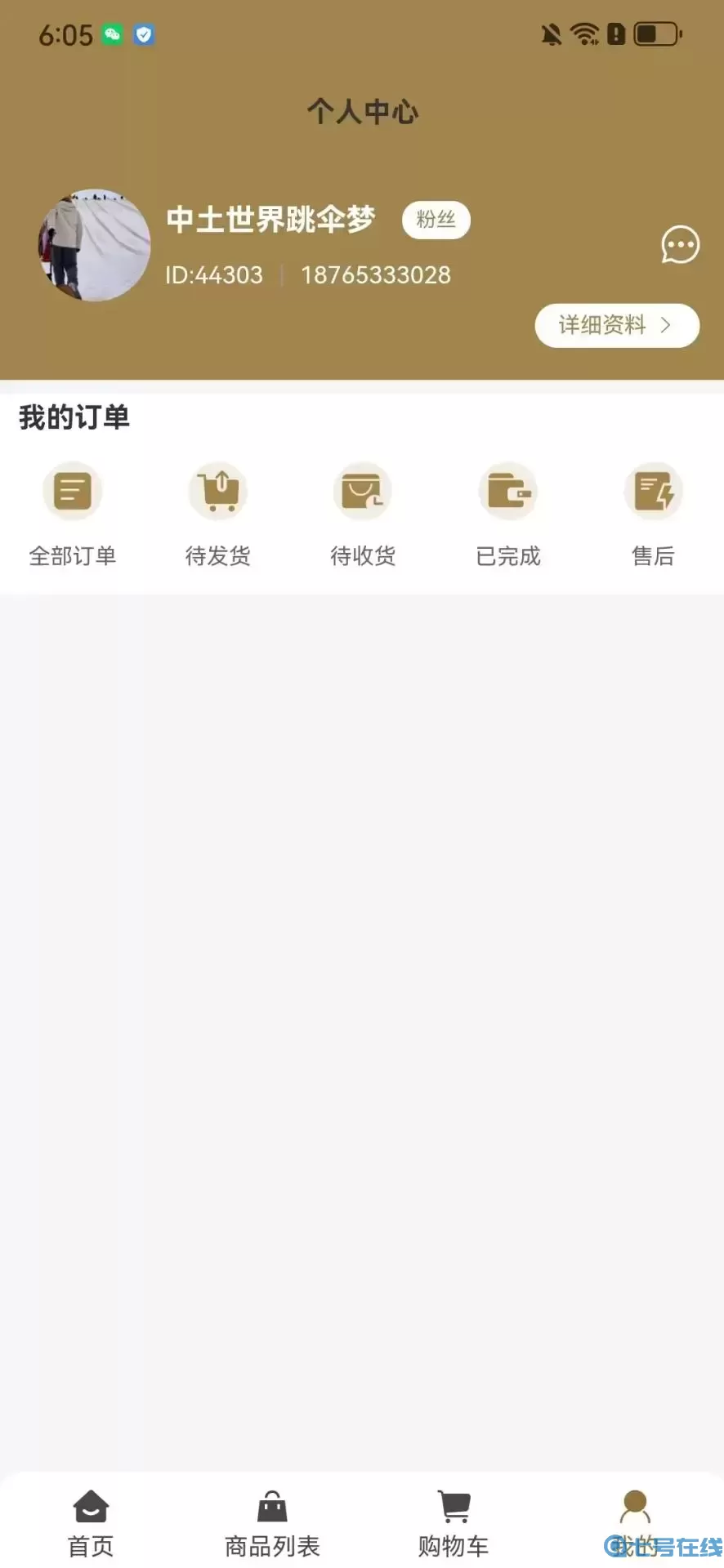Expand 详细资料 via its chevron arrow

[x=666, y=325]
